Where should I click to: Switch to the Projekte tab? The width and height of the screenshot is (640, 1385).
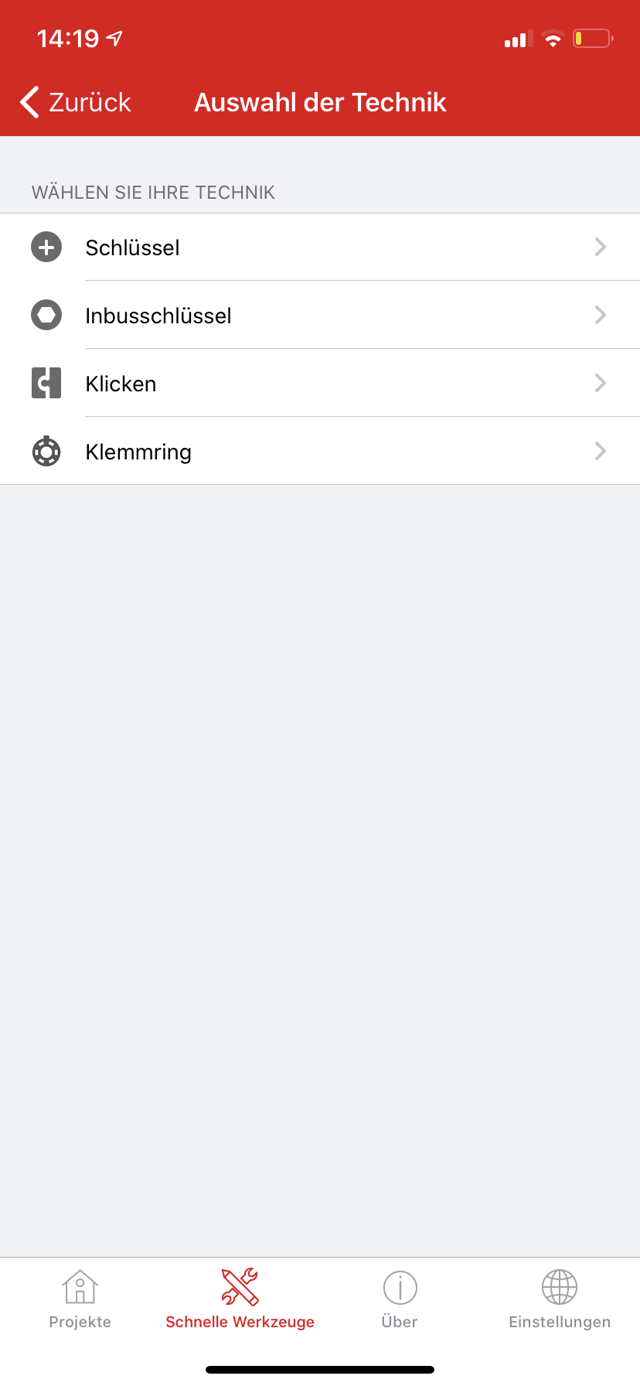pos(80,1299)
